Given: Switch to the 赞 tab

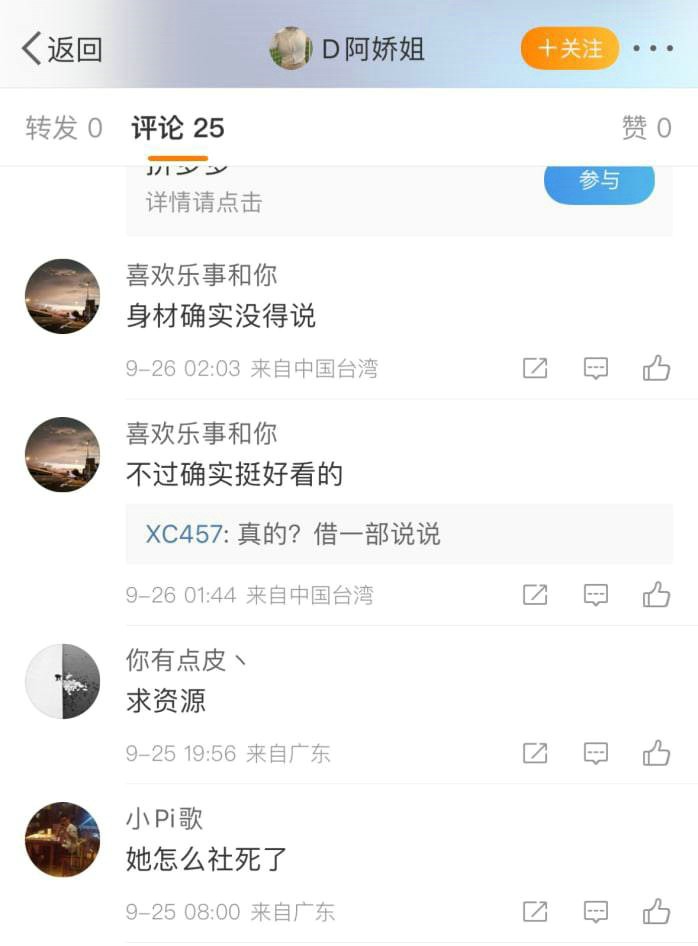Looking at the screenshot, I should 646,128.
